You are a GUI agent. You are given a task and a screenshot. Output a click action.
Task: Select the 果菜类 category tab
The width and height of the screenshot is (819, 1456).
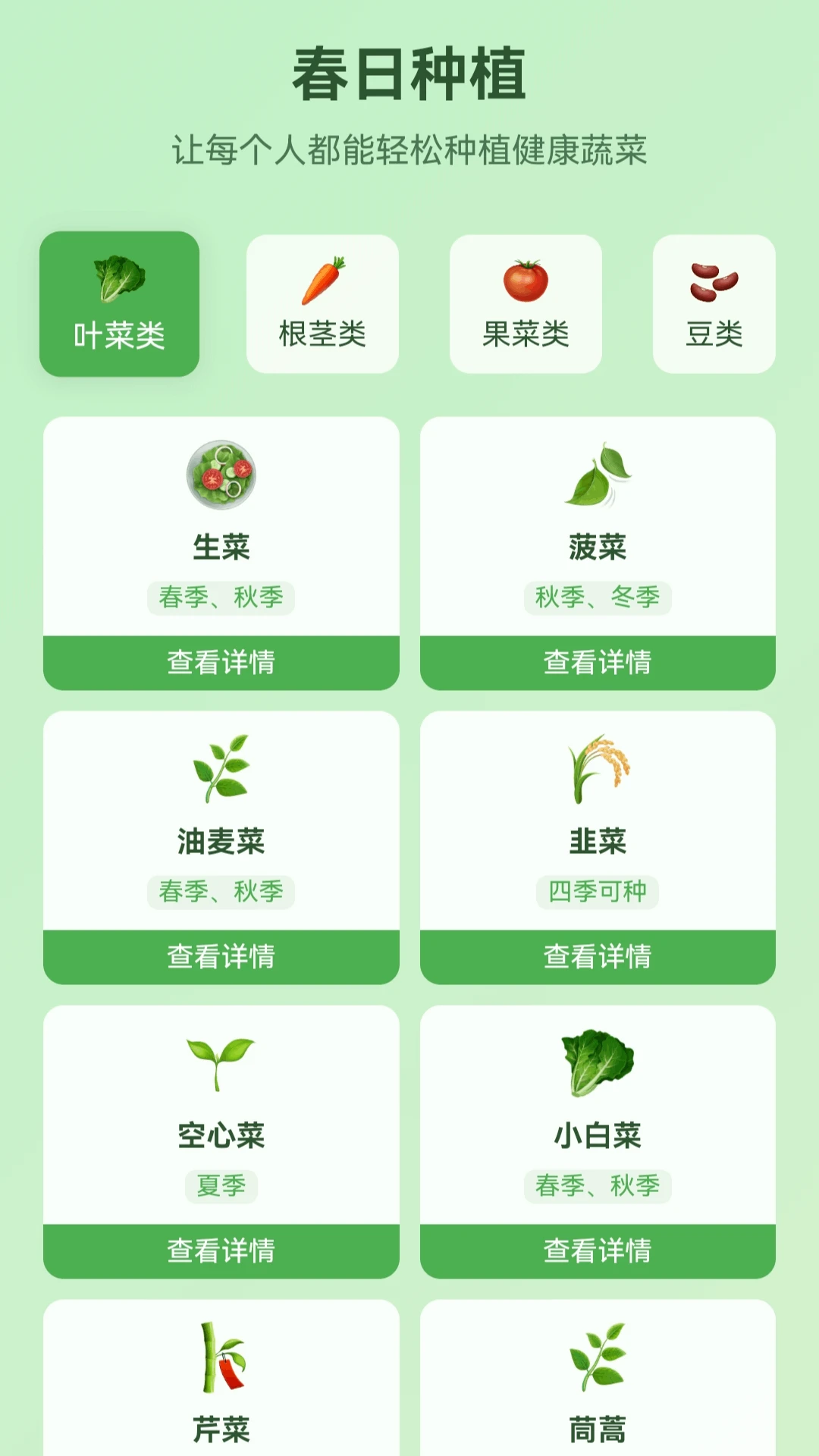[x=526, y=303]
